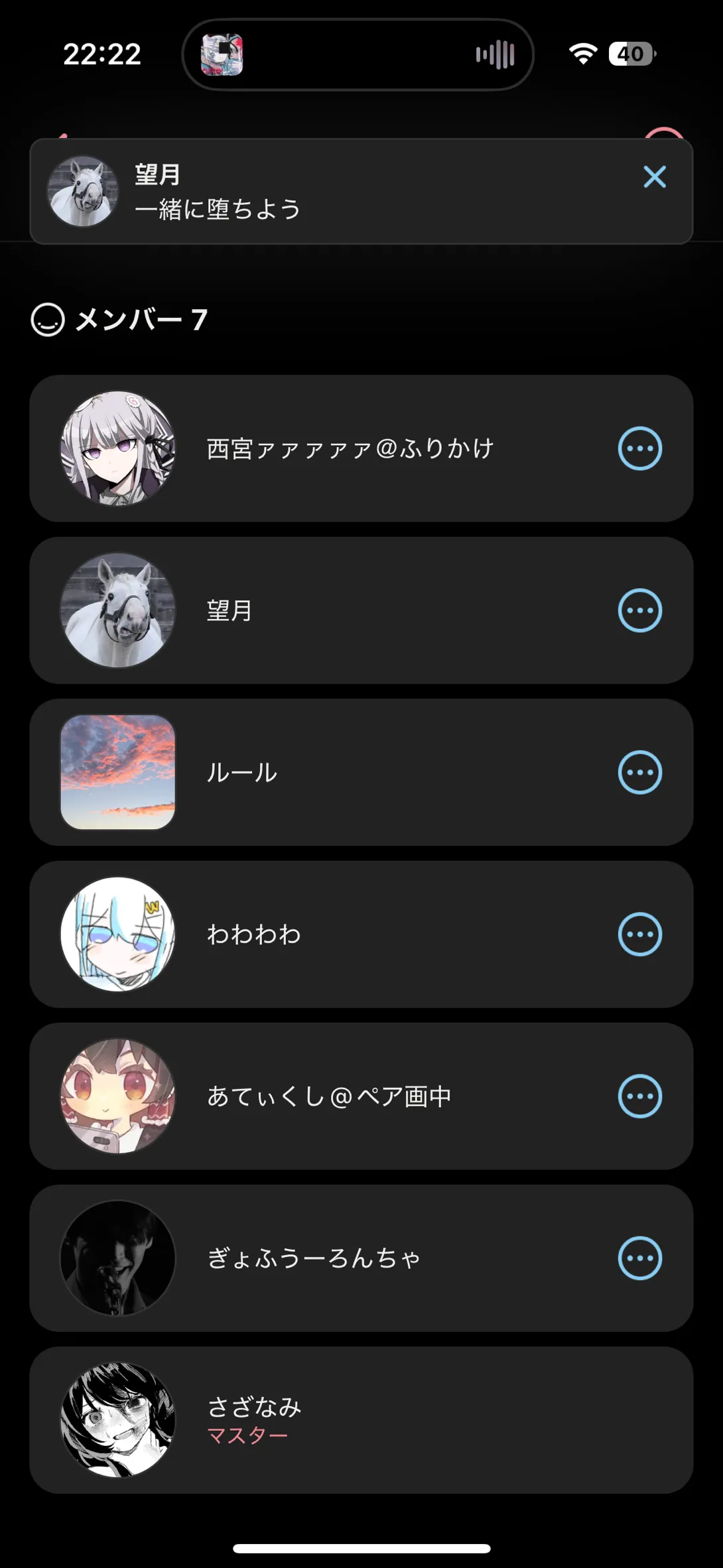Open the member row for 西宮ァァァァァ@ふりかけ

tap(361, 448)
